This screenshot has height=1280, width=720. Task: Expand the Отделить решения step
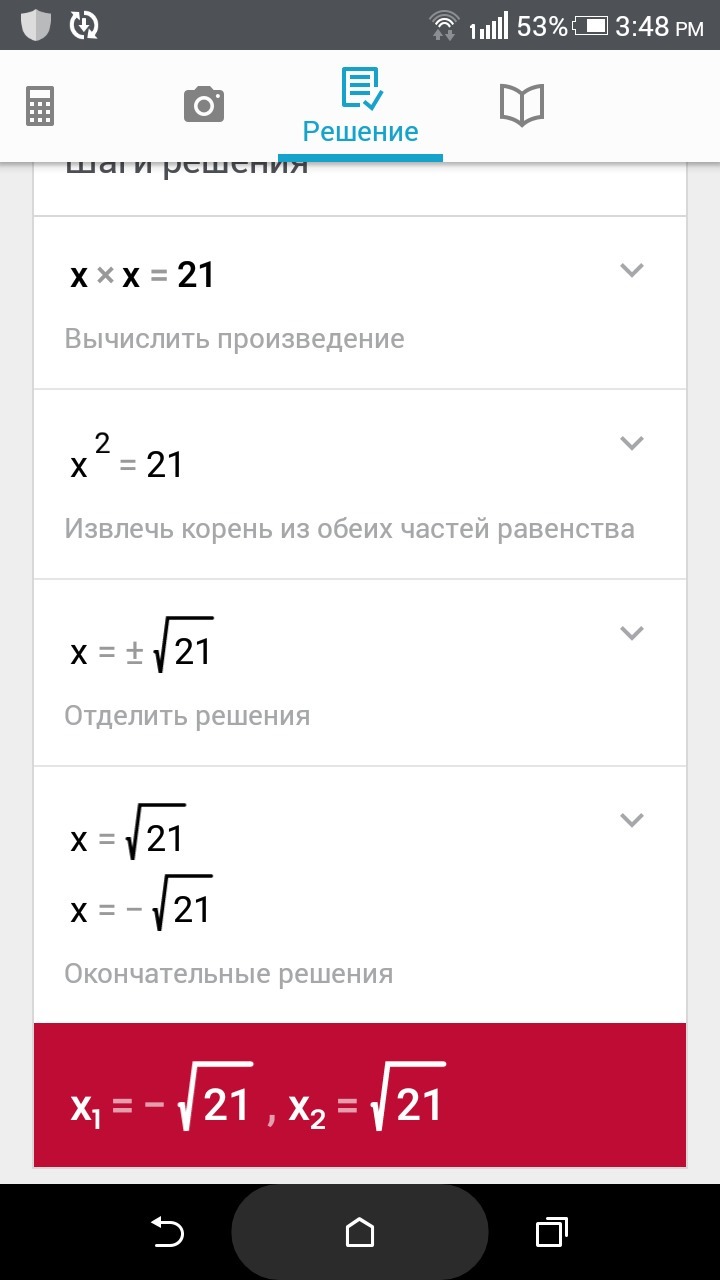[631, 632]
